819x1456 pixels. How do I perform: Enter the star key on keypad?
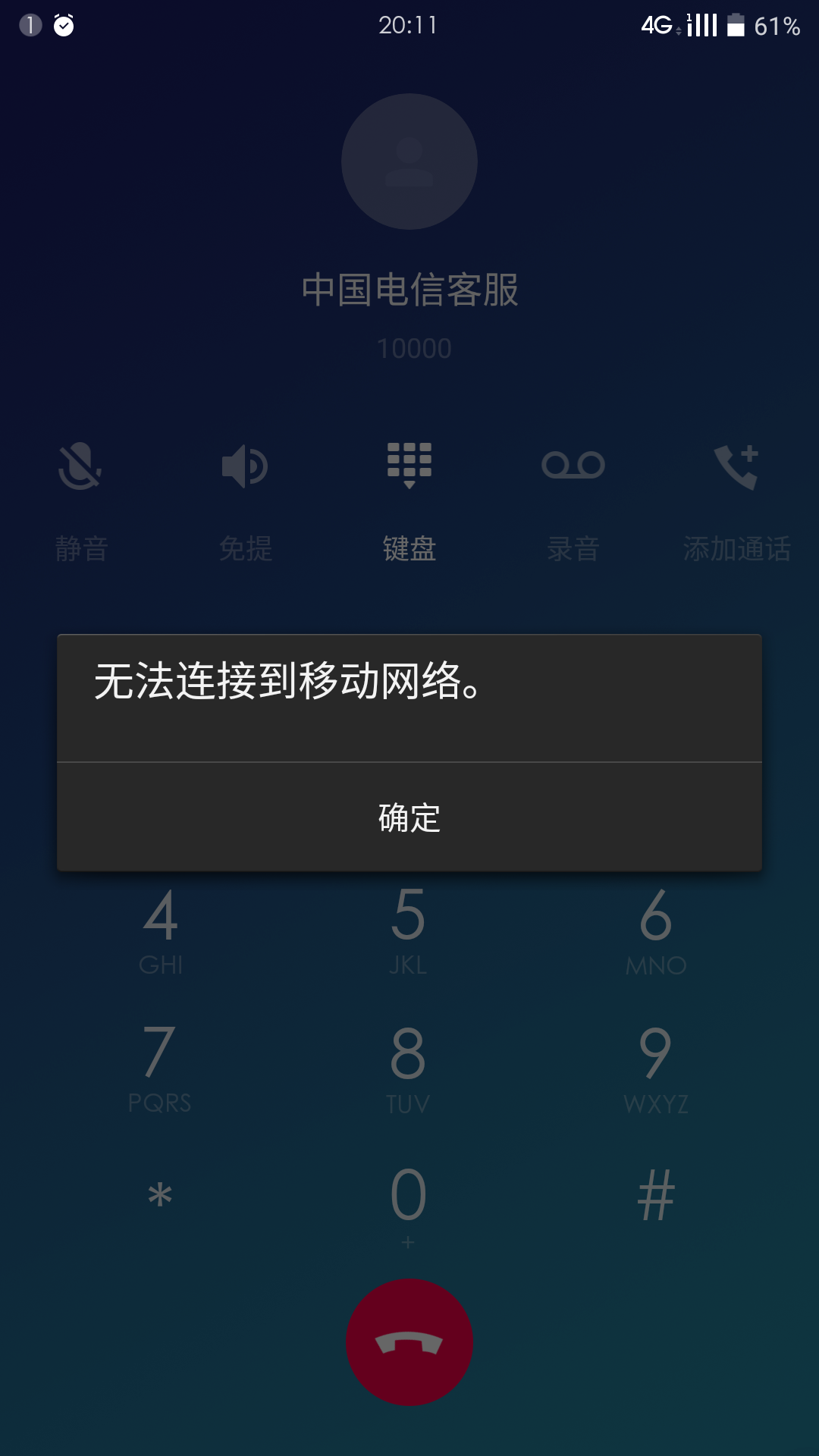(x=160, y=1198)
